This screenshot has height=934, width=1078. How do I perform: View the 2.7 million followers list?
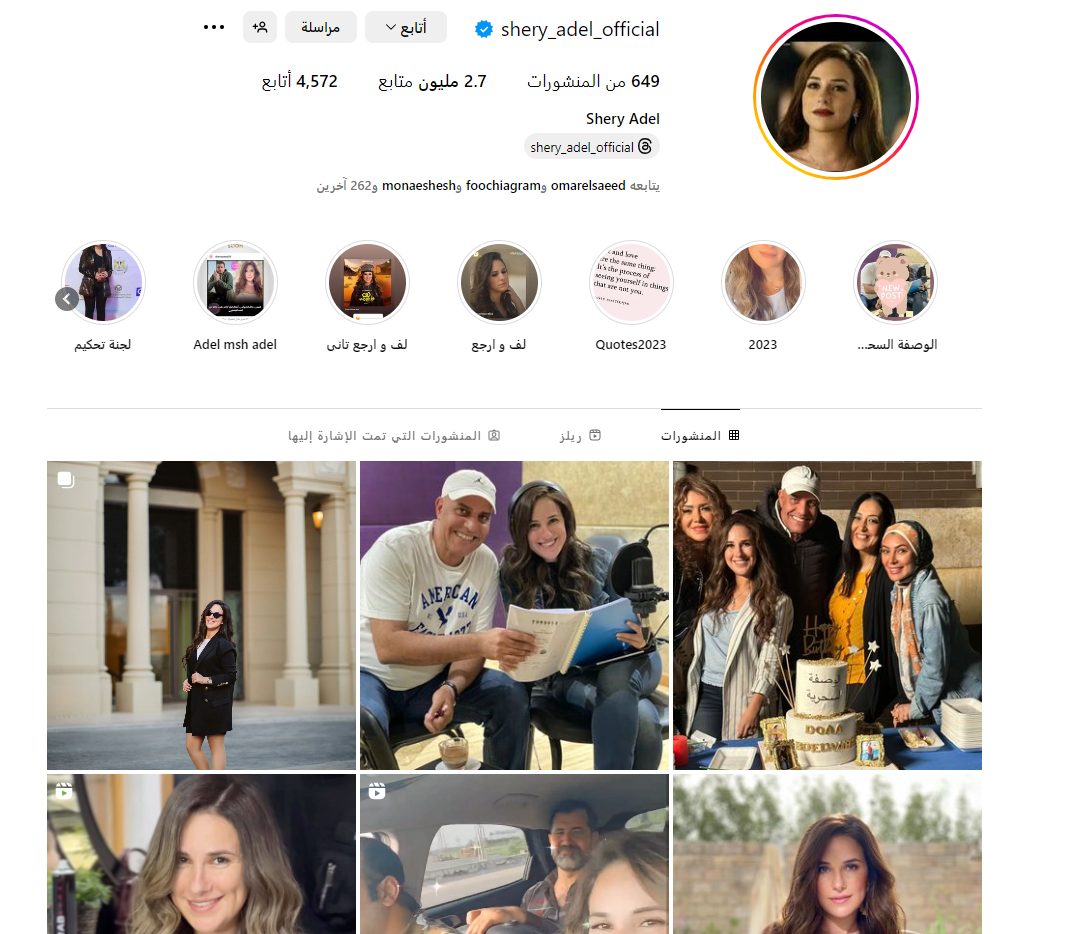click(432, 81)
